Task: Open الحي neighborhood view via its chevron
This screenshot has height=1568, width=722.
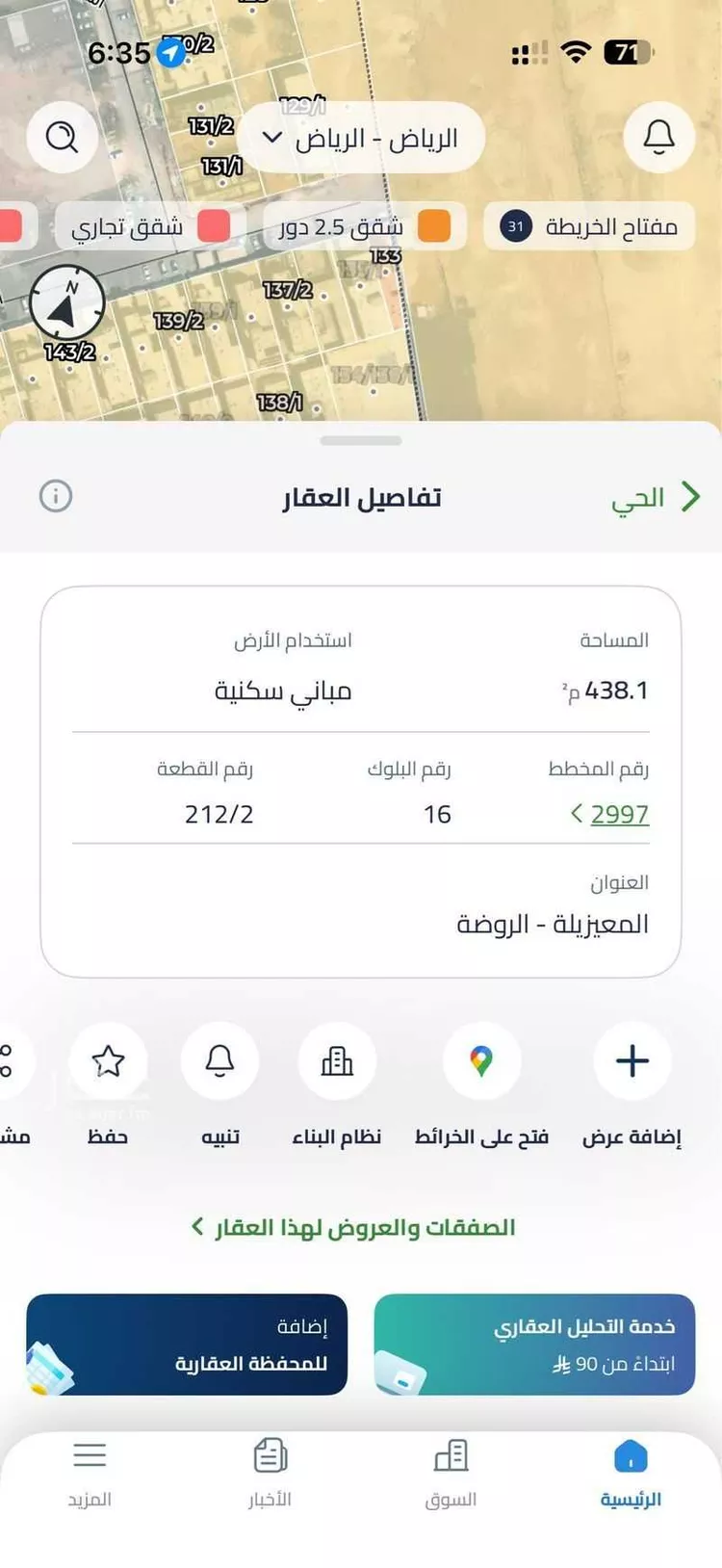Action: [654, 496]
